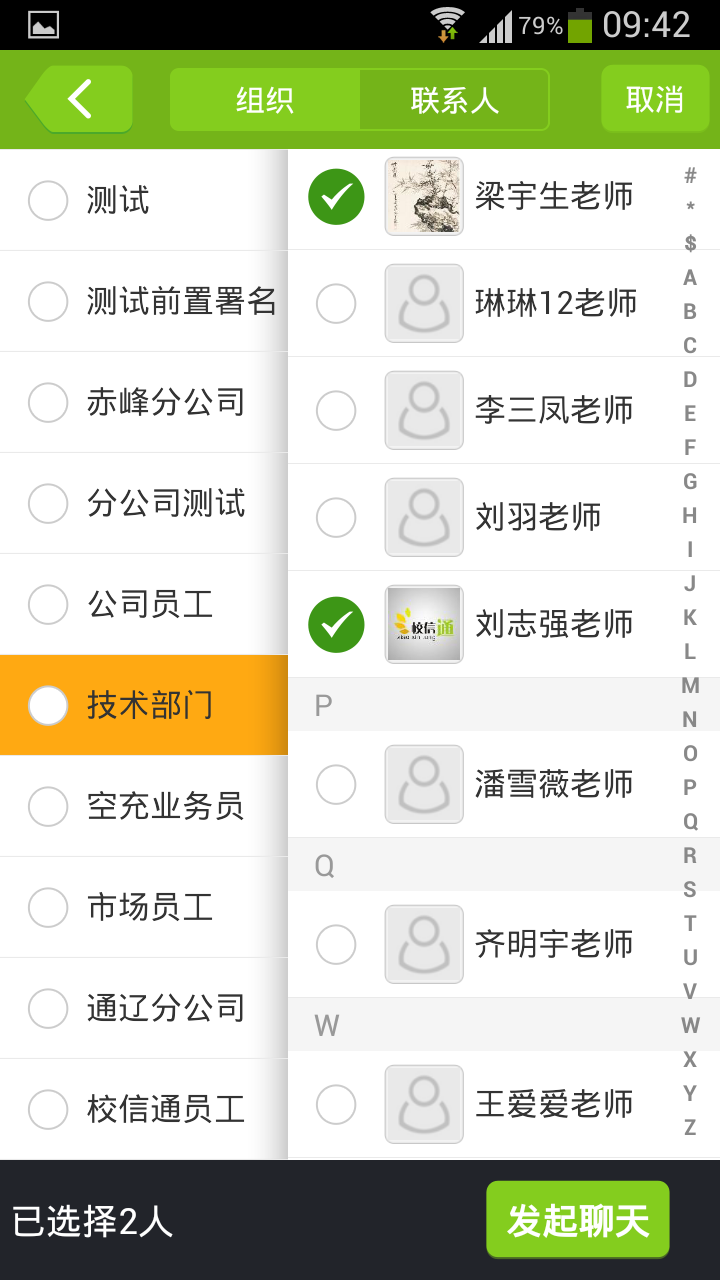Screen dimensions: 720x1280
Task: Go back with the arrow button
Action: 80,99
